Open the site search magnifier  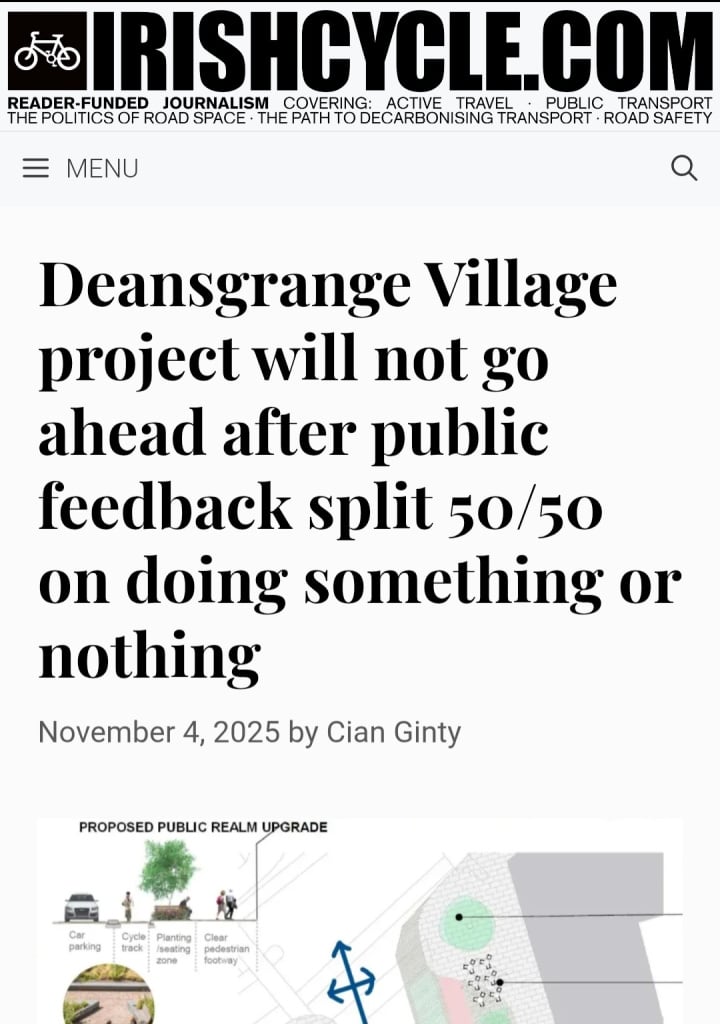[684, 168]
